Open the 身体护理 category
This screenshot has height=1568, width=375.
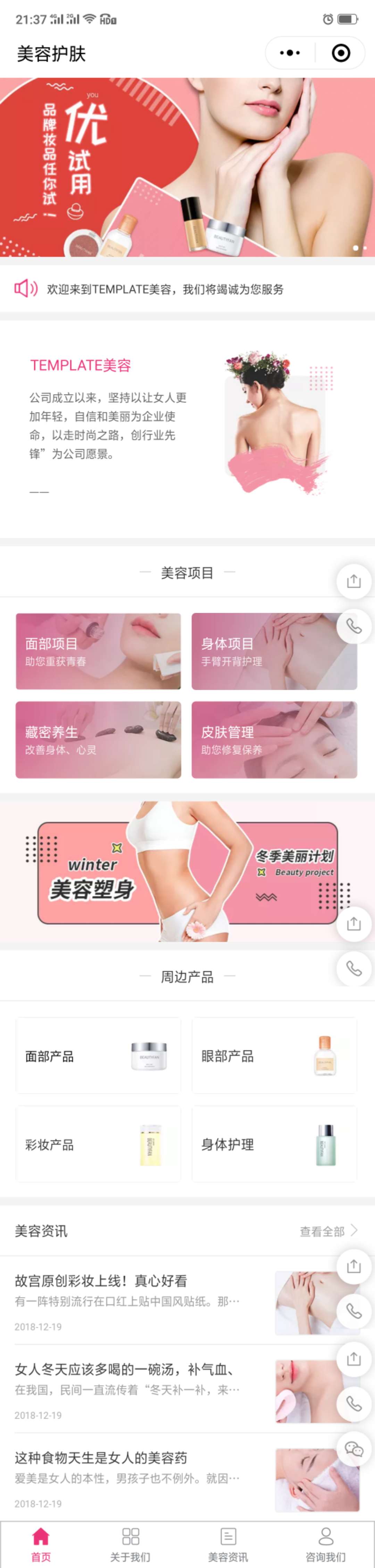pyautogui.click(x=274, y=1144)
